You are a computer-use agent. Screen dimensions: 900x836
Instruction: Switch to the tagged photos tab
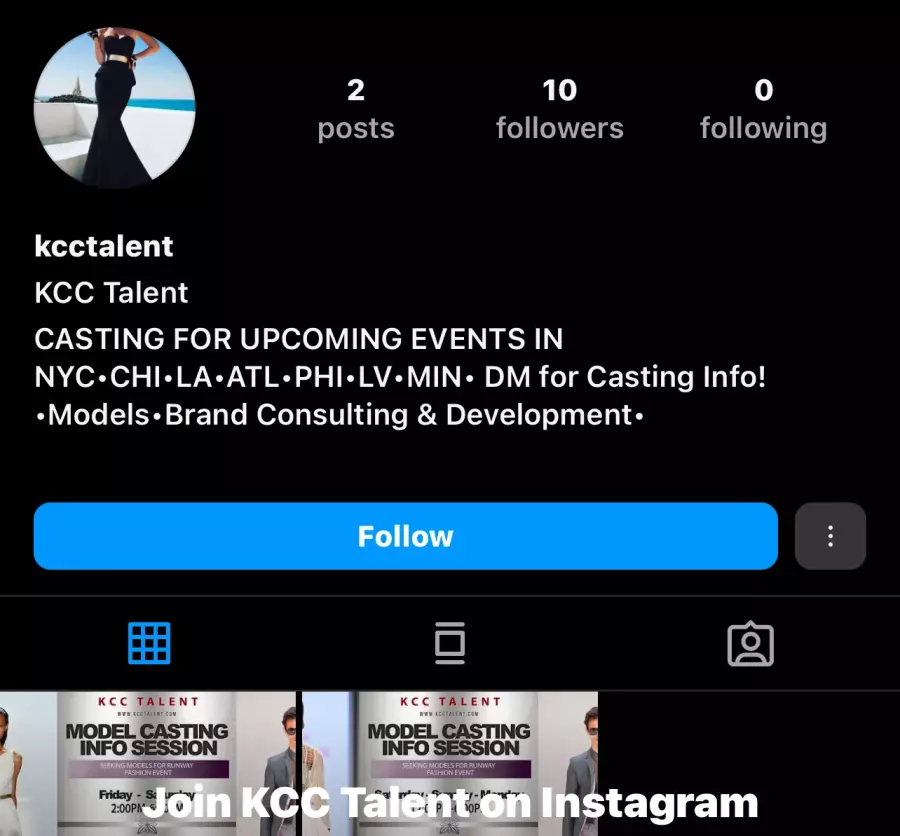coord(750,644)
